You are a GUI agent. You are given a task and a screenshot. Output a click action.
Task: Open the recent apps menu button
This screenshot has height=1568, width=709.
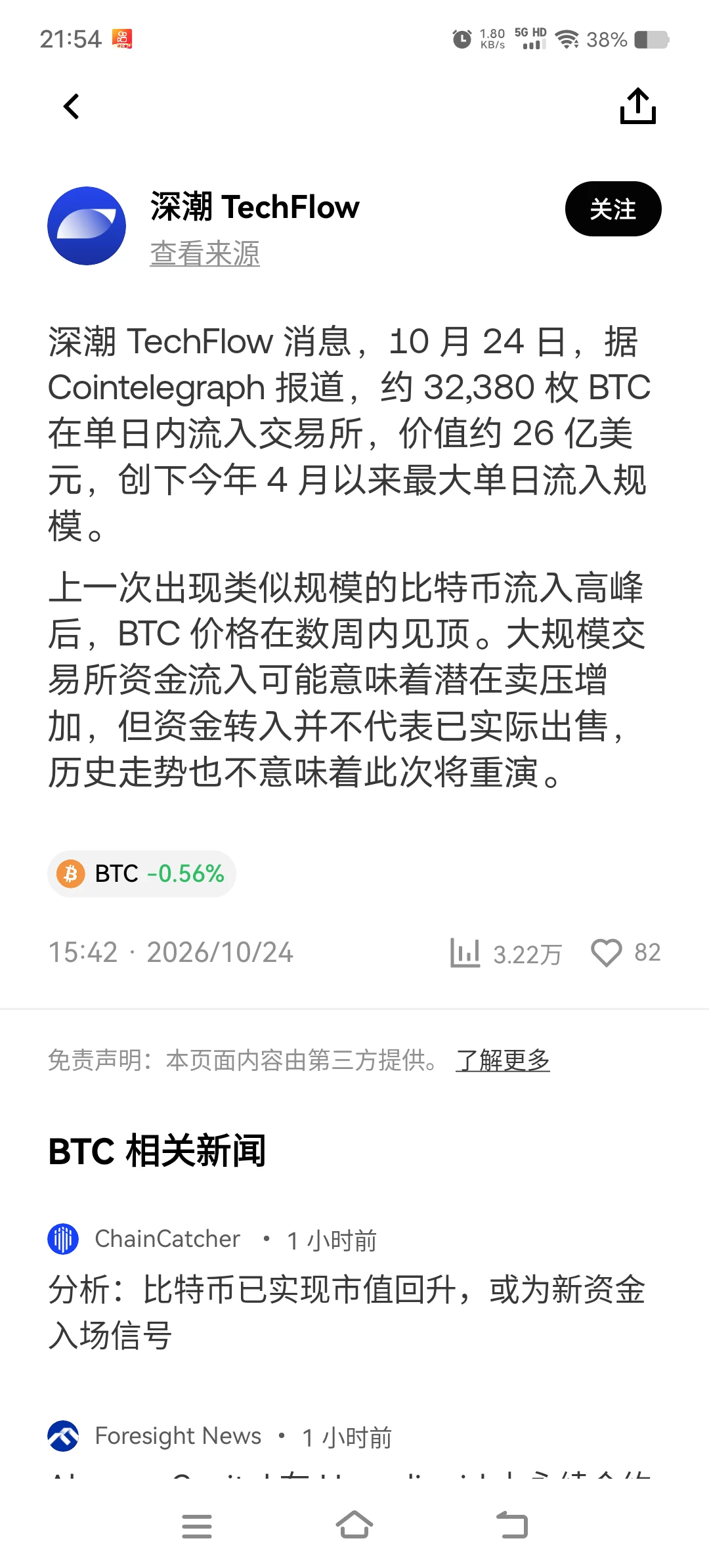point(197,1526)
